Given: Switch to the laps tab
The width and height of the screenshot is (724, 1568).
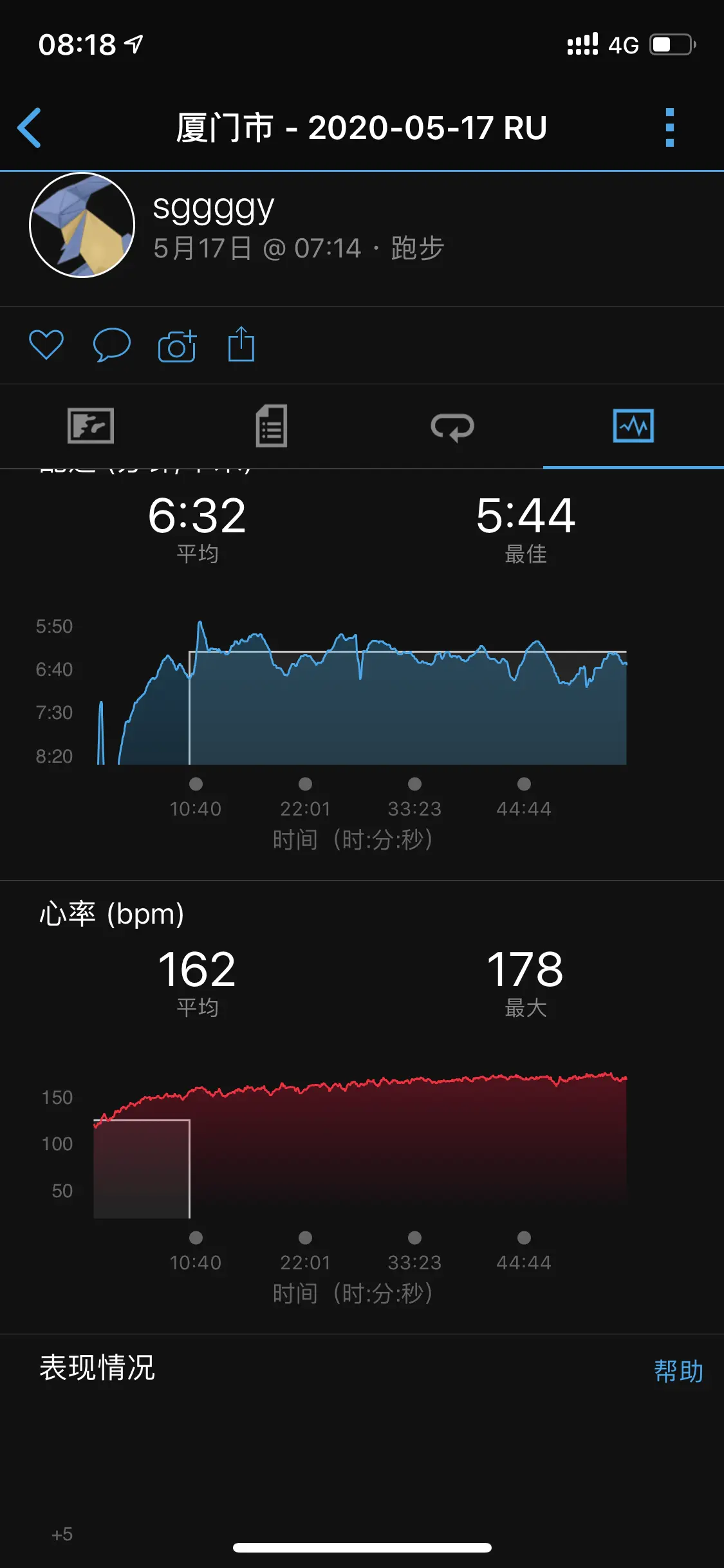Looking at the screenshot, I should (x=452, y=427).
